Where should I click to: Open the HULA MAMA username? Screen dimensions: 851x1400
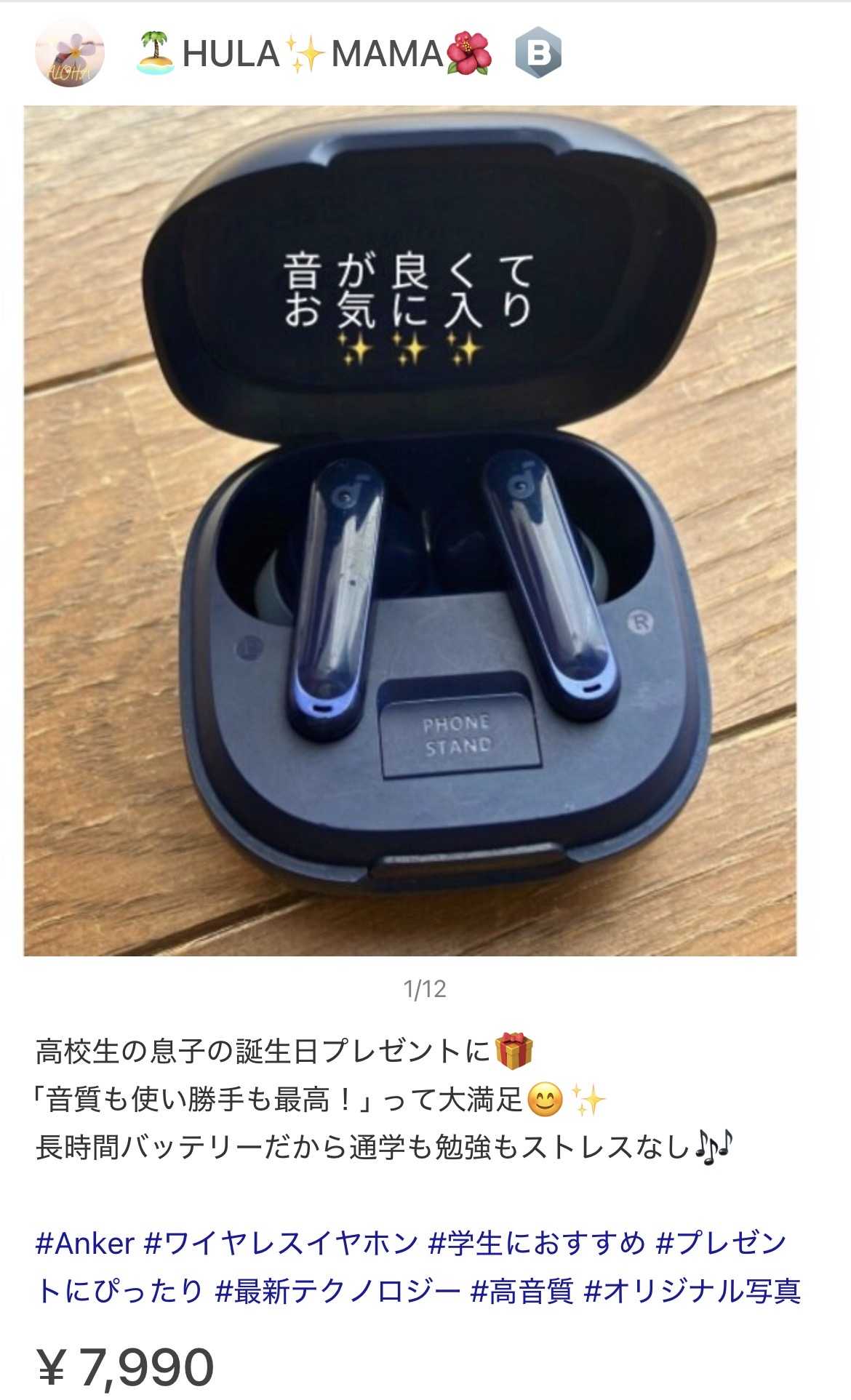tap(314, 55)
